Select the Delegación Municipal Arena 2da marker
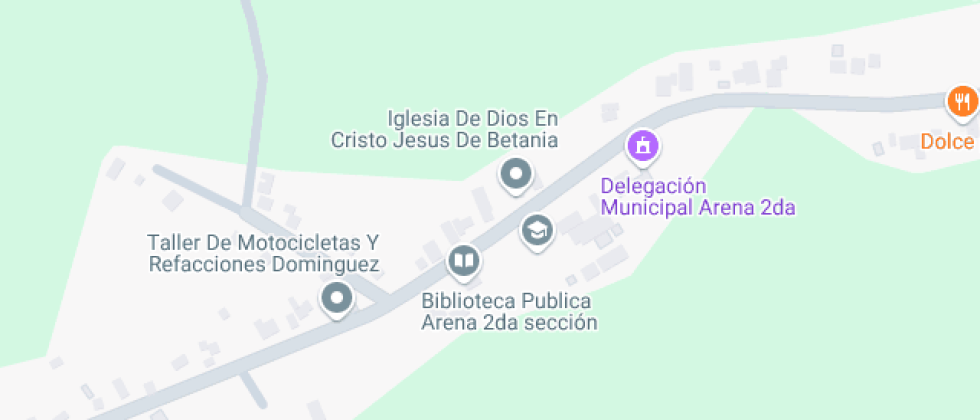The image size is (980, 420). pos(643,146)
